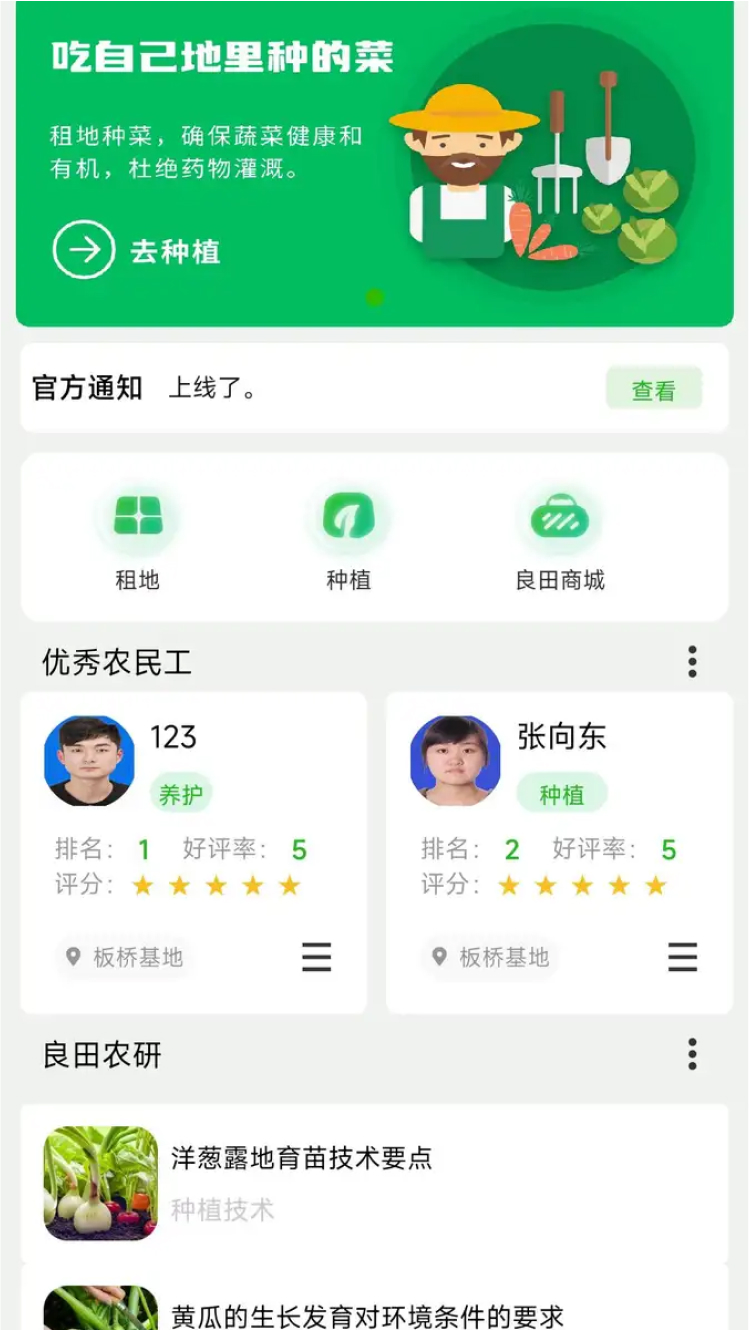The width and height of the screenshot is (749, 1330).
Task: Open the three-dot menu beside 优秀农民工
Action: tap(692, 662)
